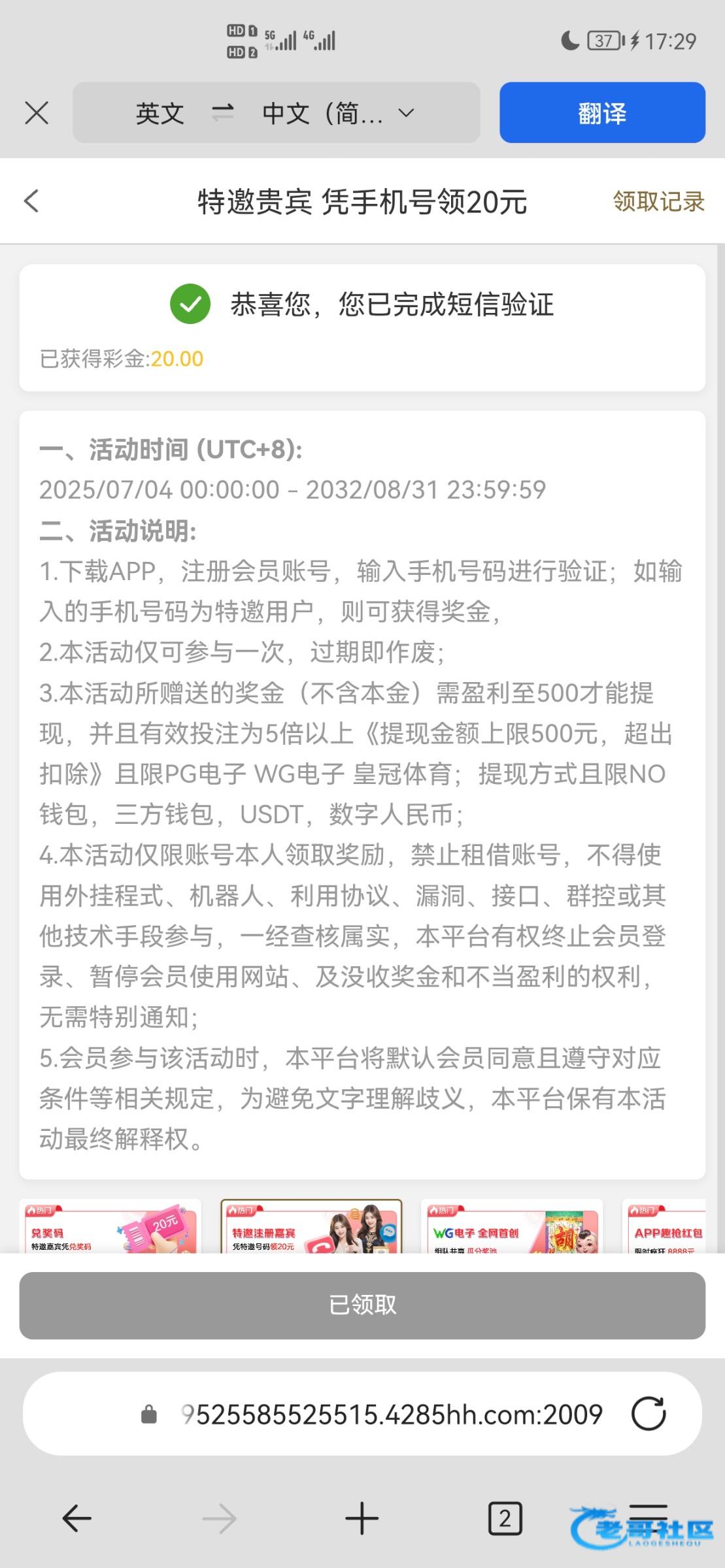Viewport: 725px width, 1568px height.
Task: Reload the current web page
Action: coord(649,1414)
